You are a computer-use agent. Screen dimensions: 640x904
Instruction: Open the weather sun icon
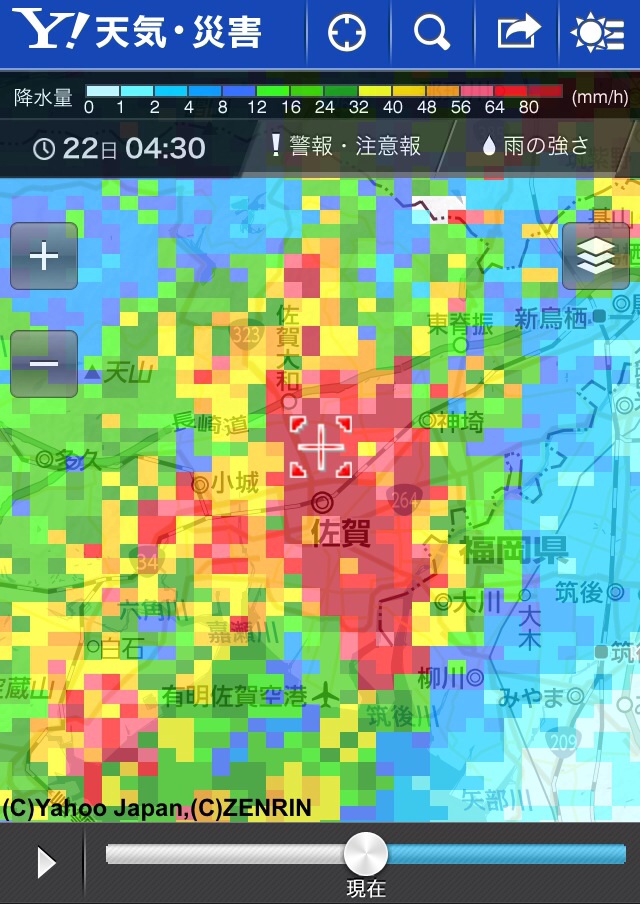(598, 34)
